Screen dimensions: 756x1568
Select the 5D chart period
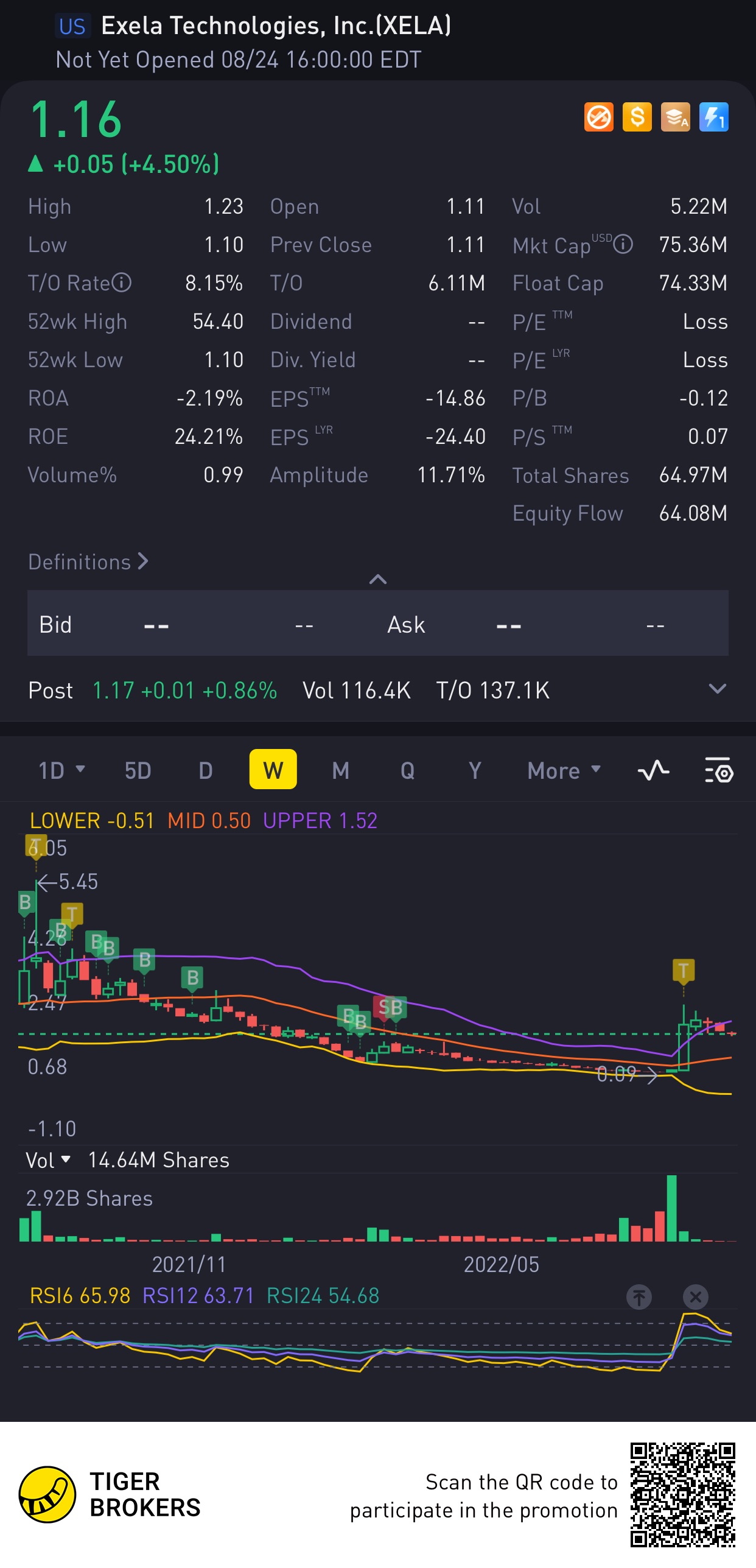click(x=138, y=770)
